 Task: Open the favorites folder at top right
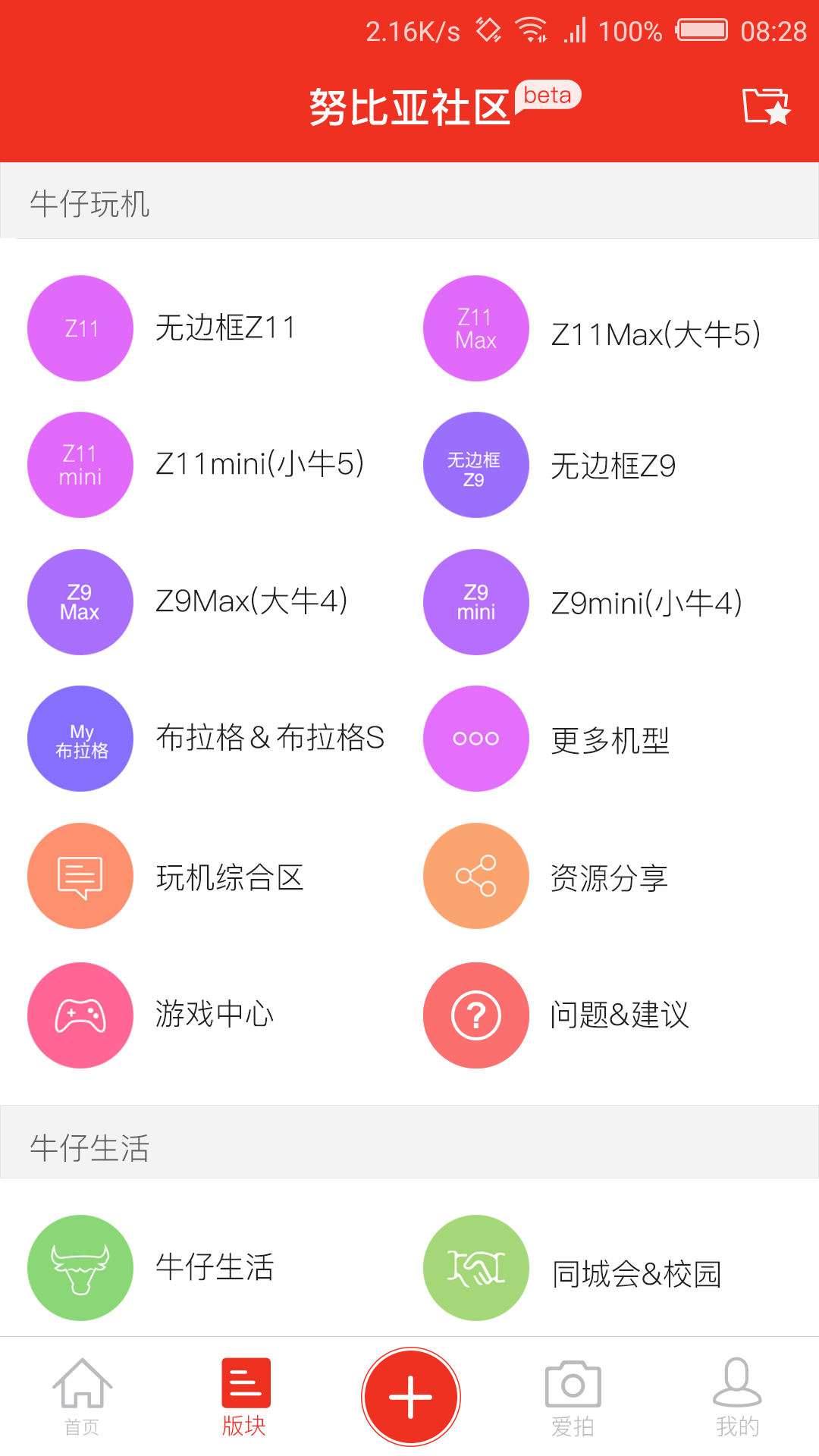(x=766, y=106)
